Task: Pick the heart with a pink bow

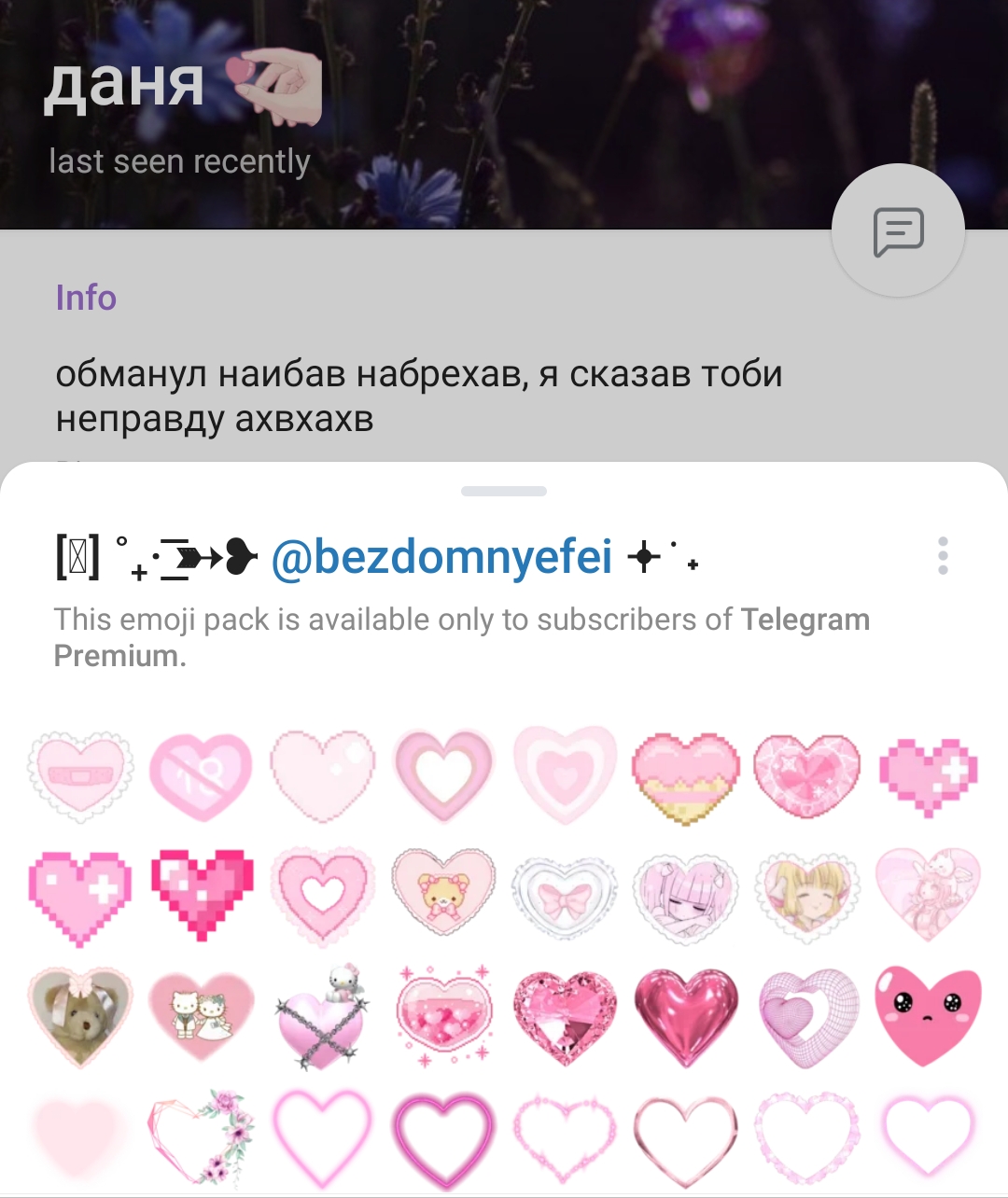Action: 565,896
